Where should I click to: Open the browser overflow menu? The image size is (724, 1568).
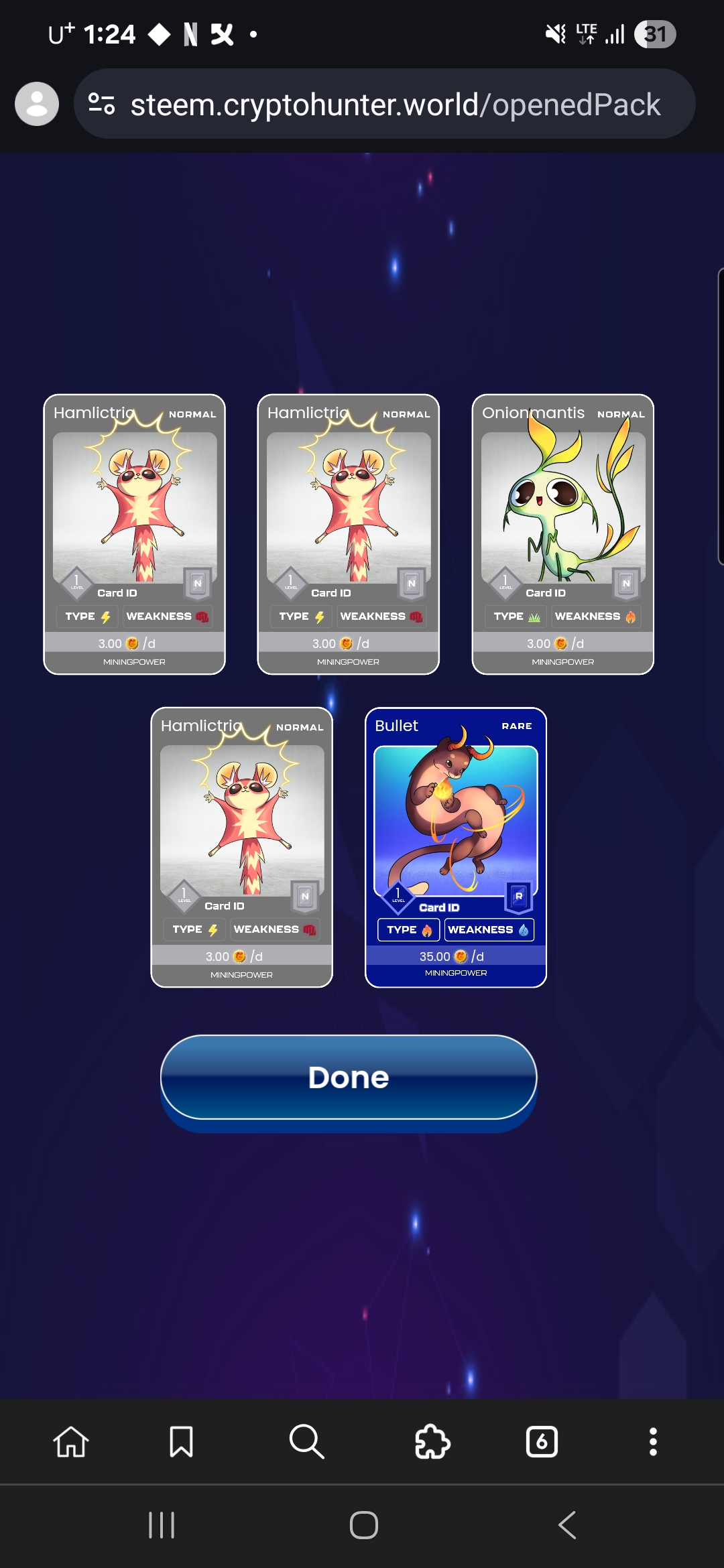pyautogui.click(x=653, y=1441)
